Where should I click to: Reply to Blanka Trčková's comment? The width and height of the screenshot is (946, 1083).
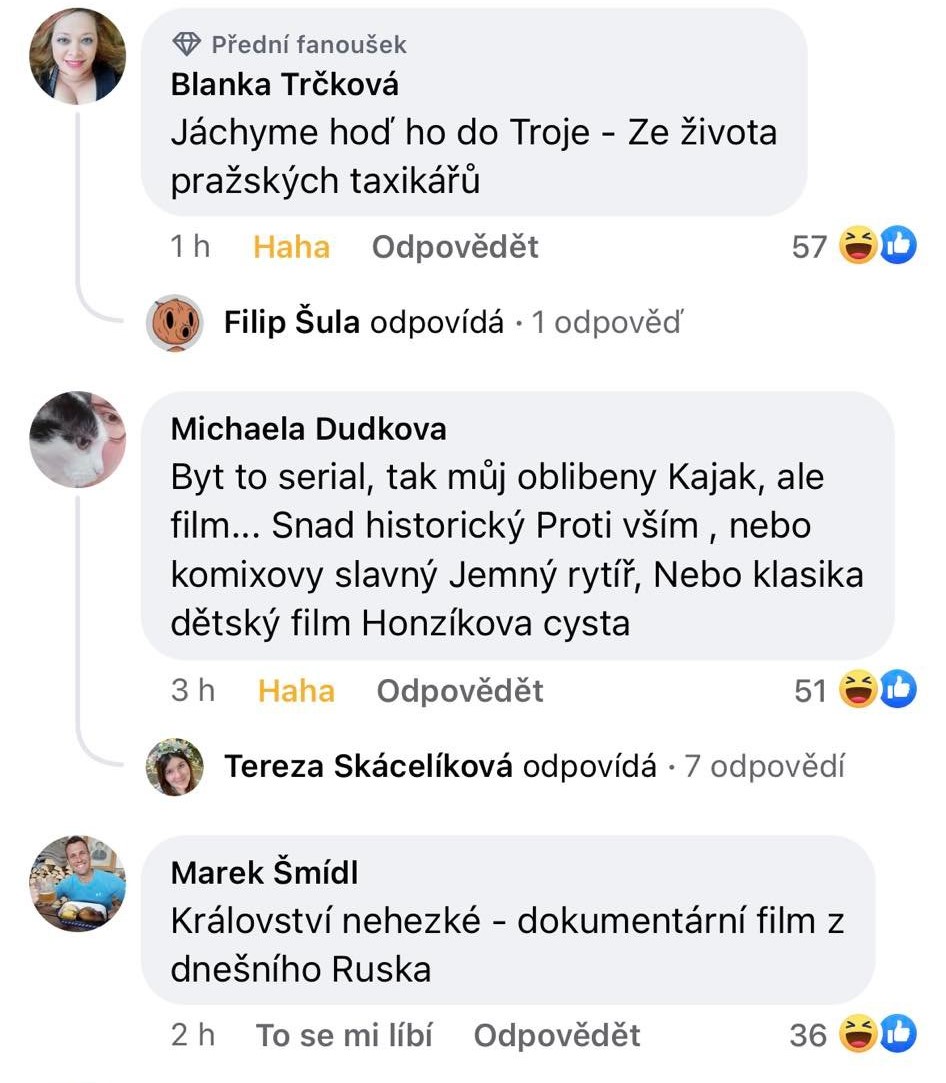[455, 246]
